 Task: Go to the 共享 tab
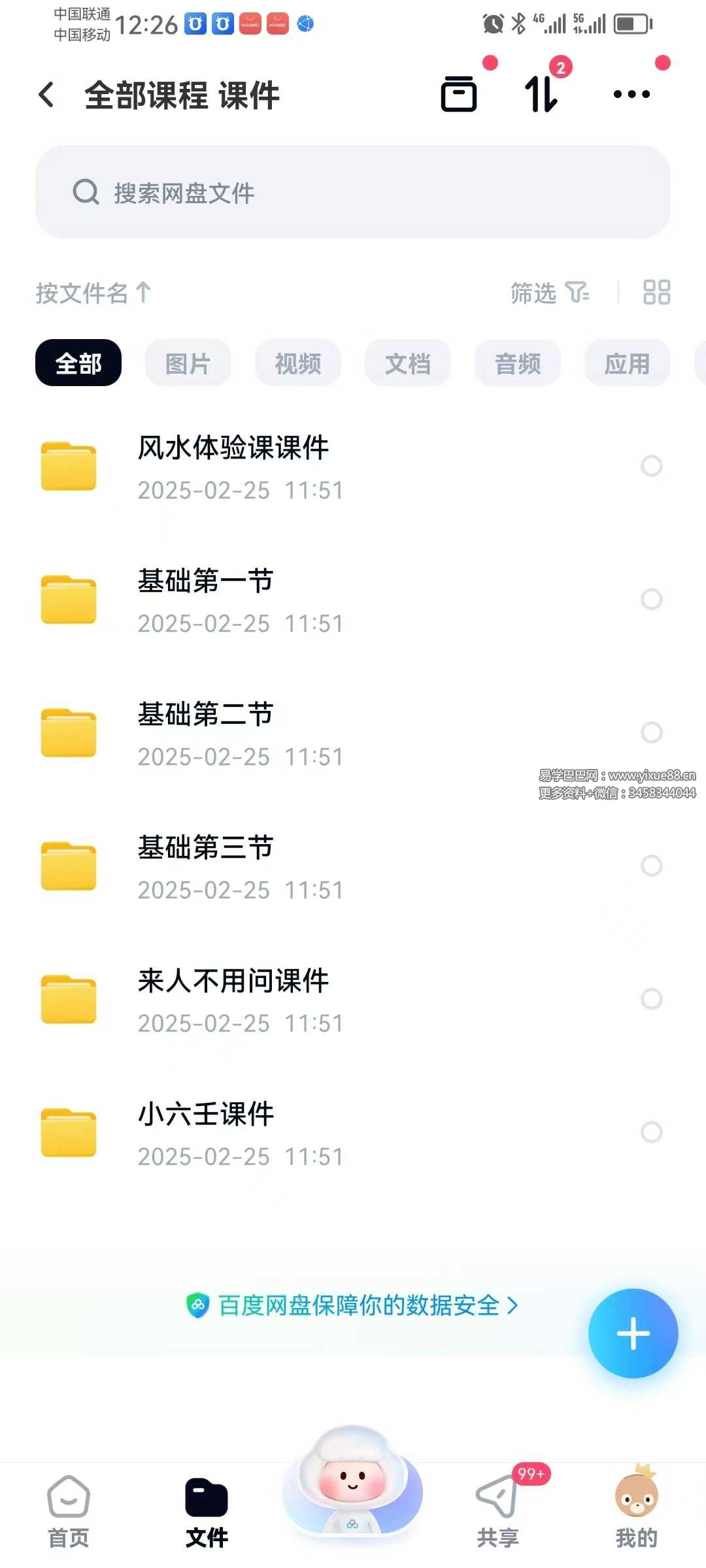click(497, 1512)
